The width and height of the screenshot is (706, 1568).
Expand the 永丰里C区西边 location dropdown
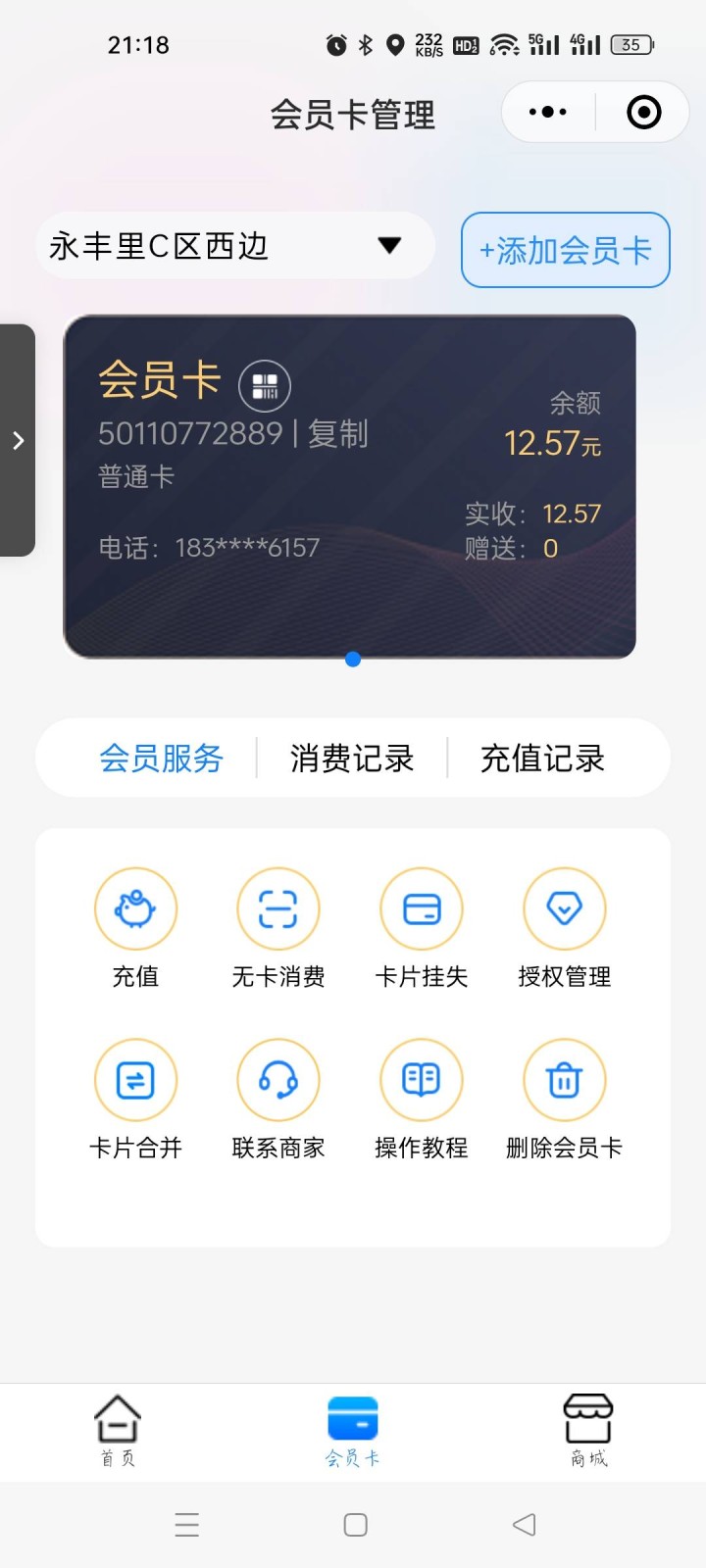(235, 246)
